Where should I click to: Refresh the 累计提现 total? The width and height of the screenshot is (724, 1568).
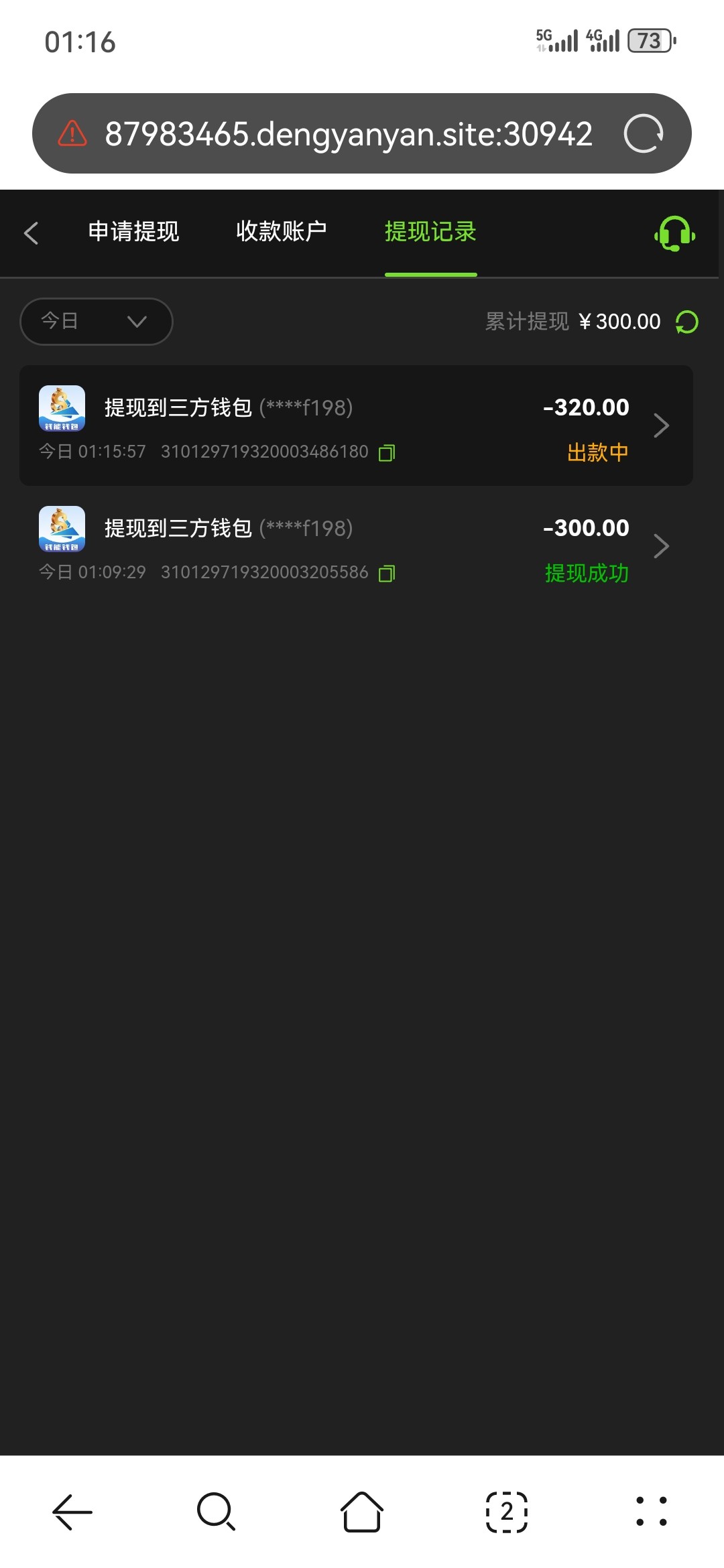(x=687, y=322)
